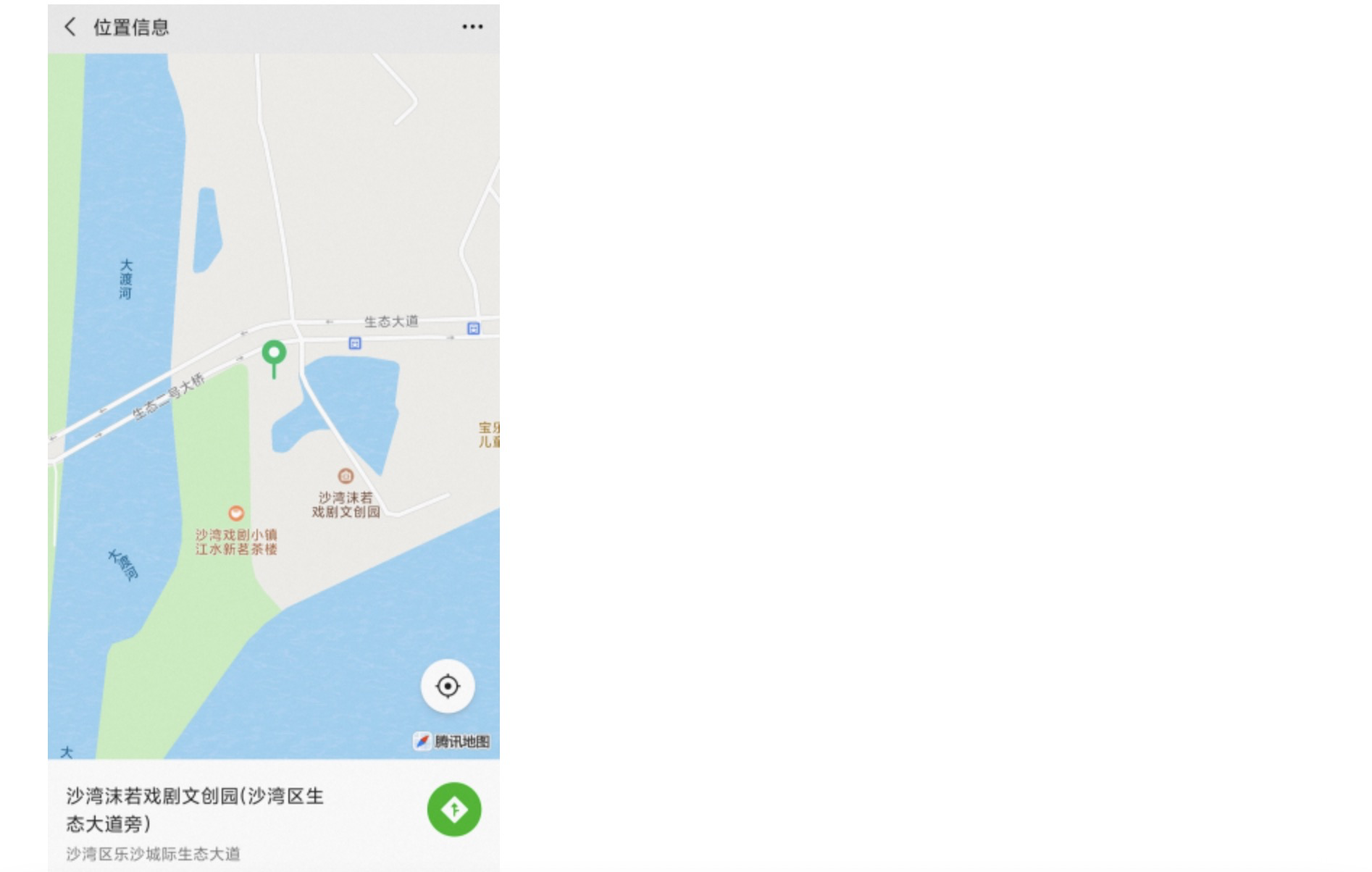Go back from the 位置信息 screen
This screenshot has width=1372, height=872.
[x=70, y=28]
